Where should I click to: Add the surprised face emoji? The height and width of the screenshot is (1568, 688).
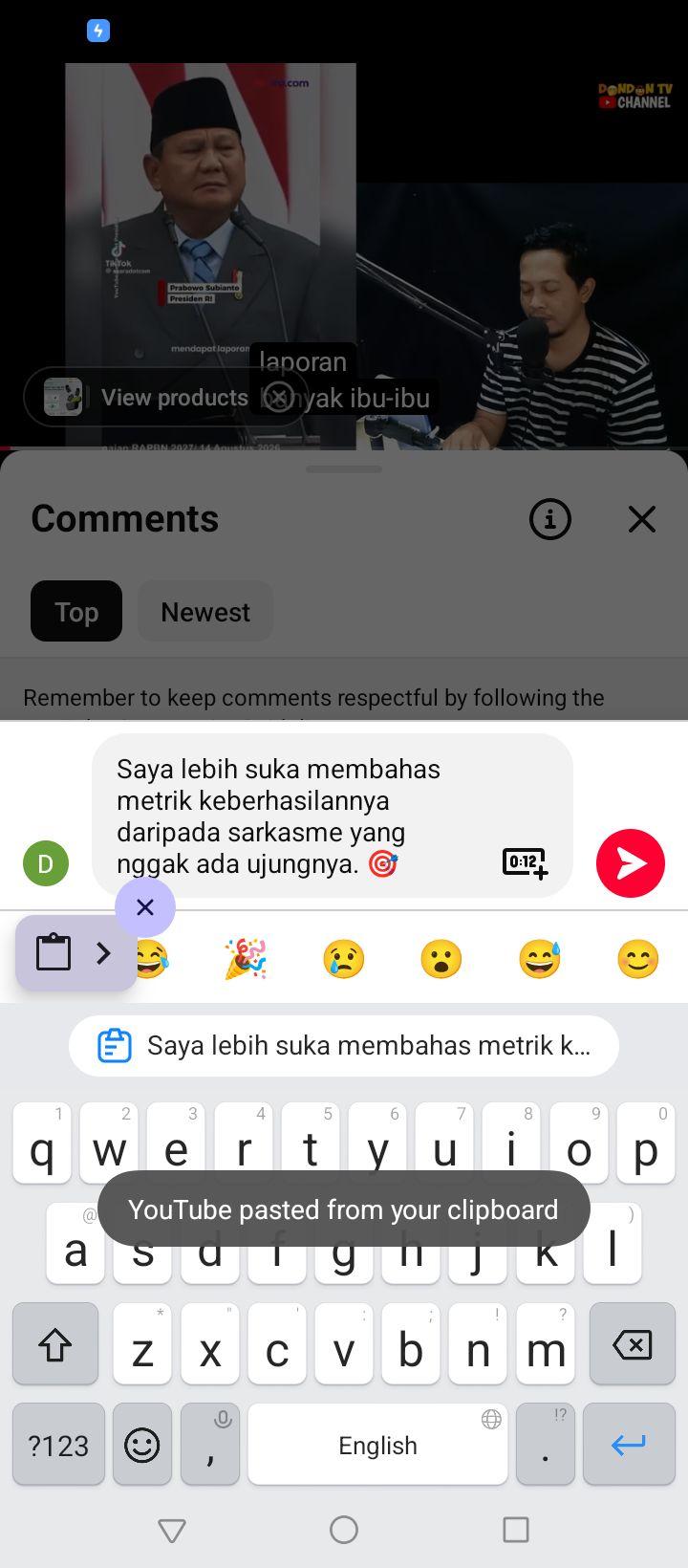point(441,959)
